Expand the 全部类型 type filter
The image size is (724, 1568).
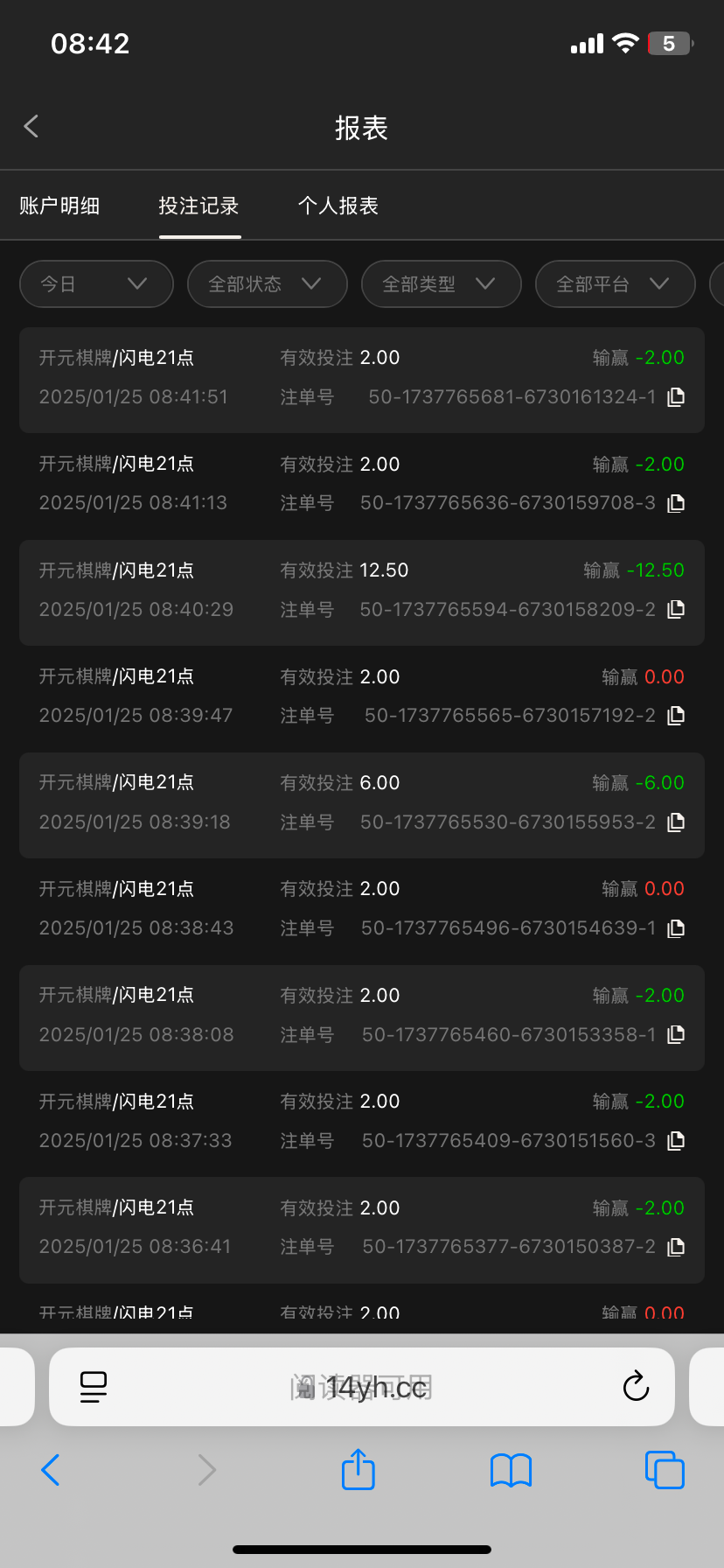tap(442, 283)
